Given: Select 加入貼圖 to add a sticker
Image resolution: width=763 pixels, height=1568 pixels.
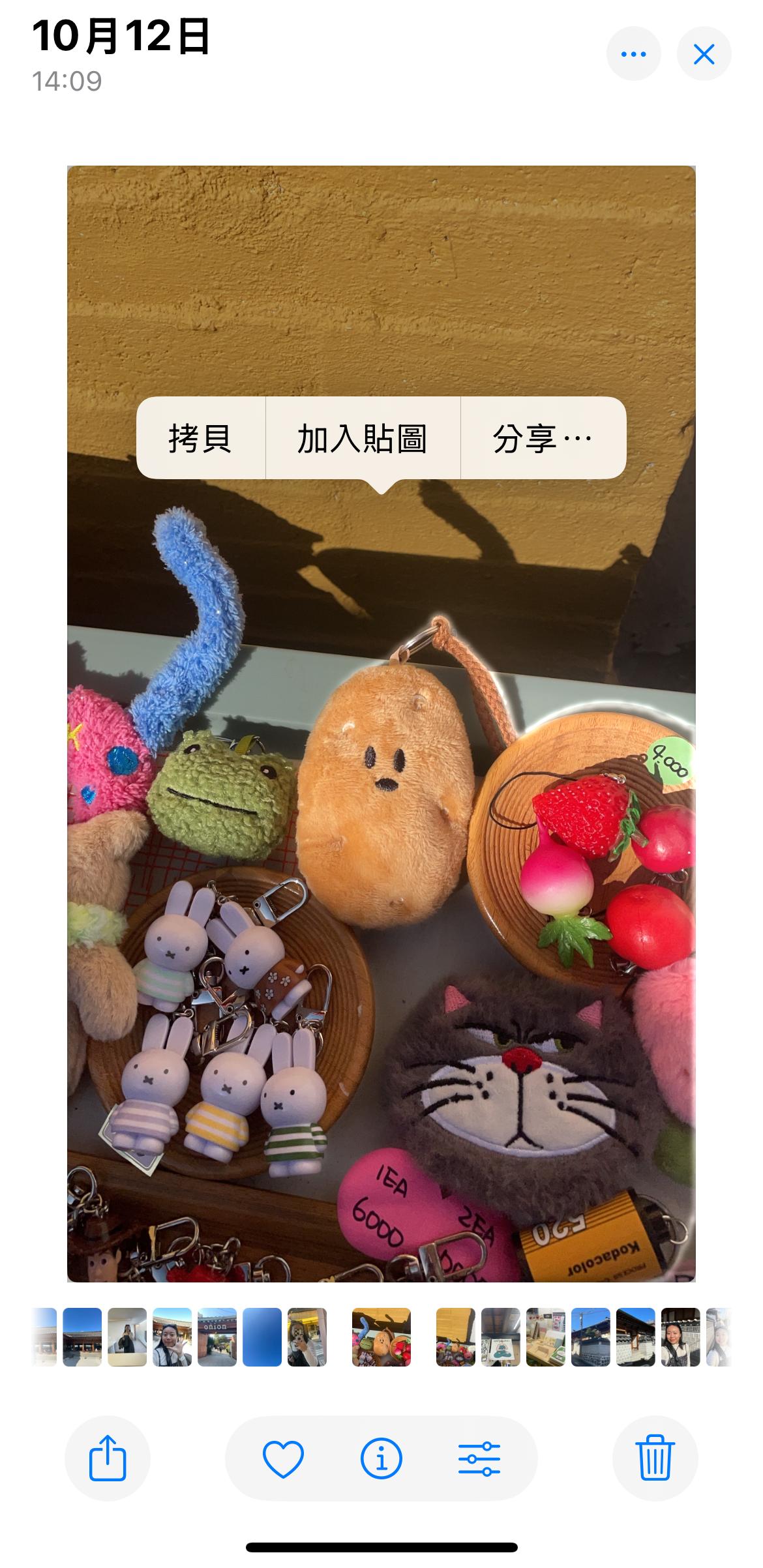Looking at the screenshot, I should pyautogui.click(x=363, y=438).
